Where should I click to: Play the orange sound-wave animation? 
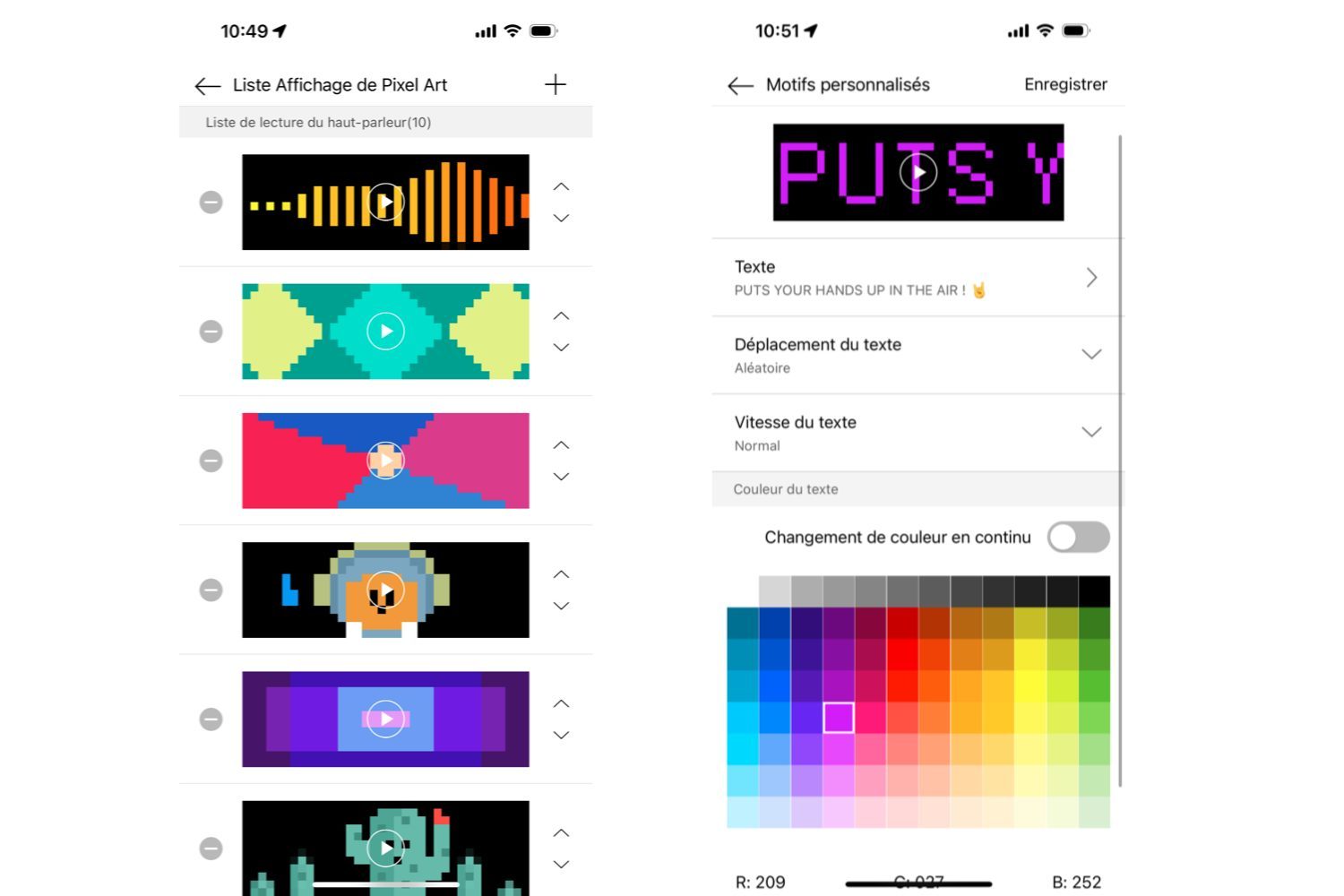(x=385, y=202)
